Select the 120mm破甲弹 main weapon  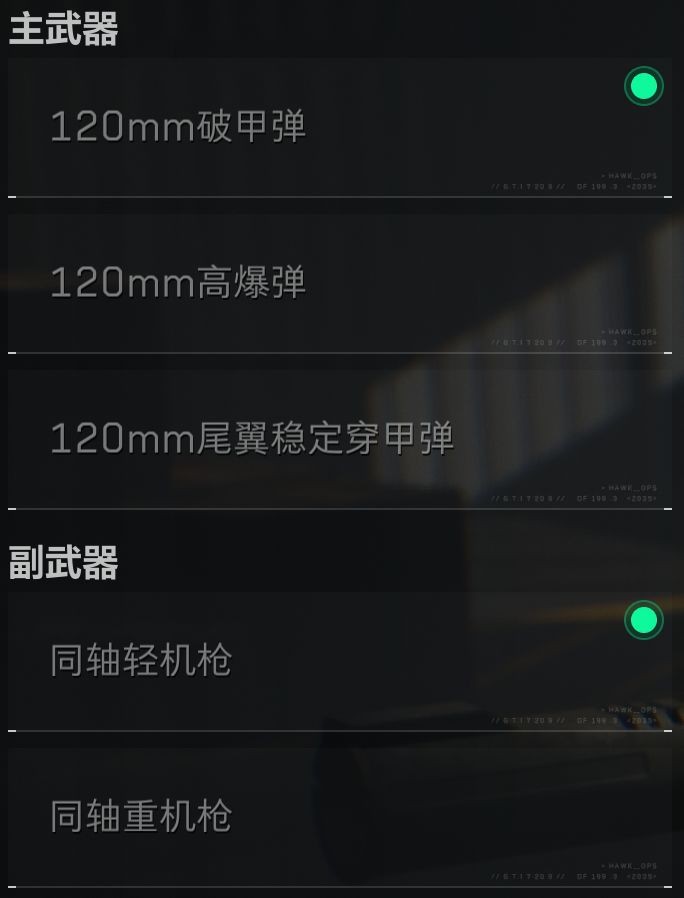340,127
